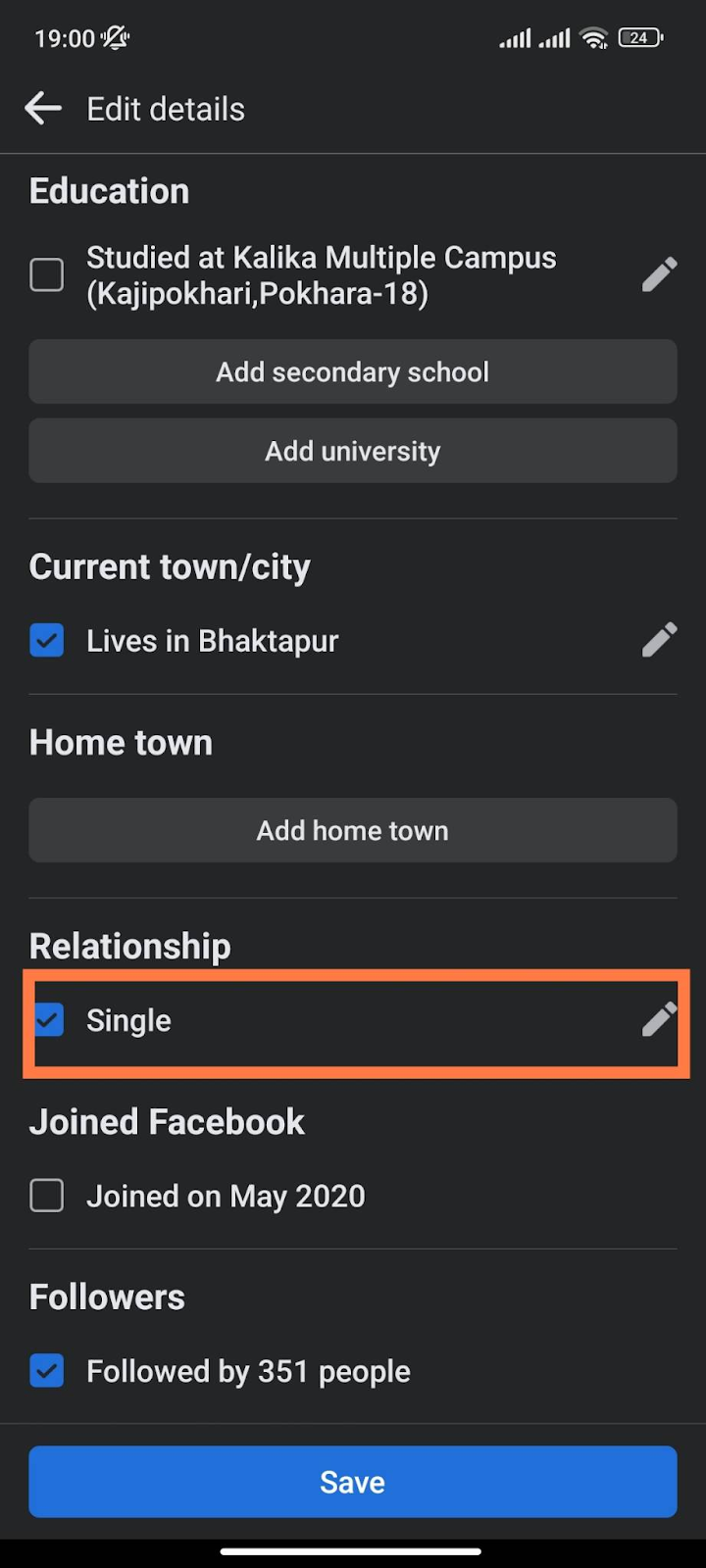Add a university
Screen dimensions: 706x1568
(x=353, y=451)
